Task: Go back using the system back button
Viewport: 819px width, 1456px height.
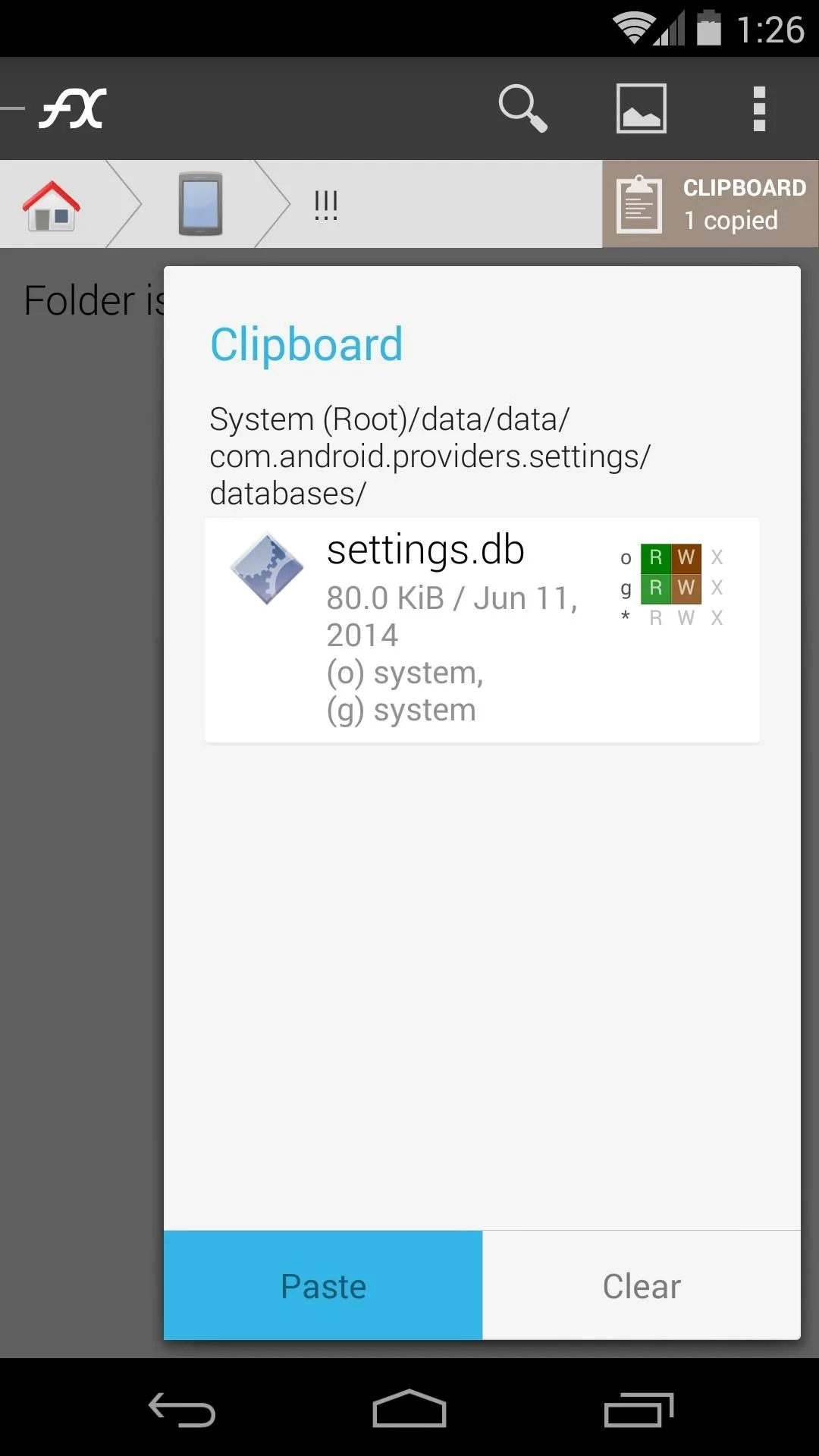Action: [182, 1410]
